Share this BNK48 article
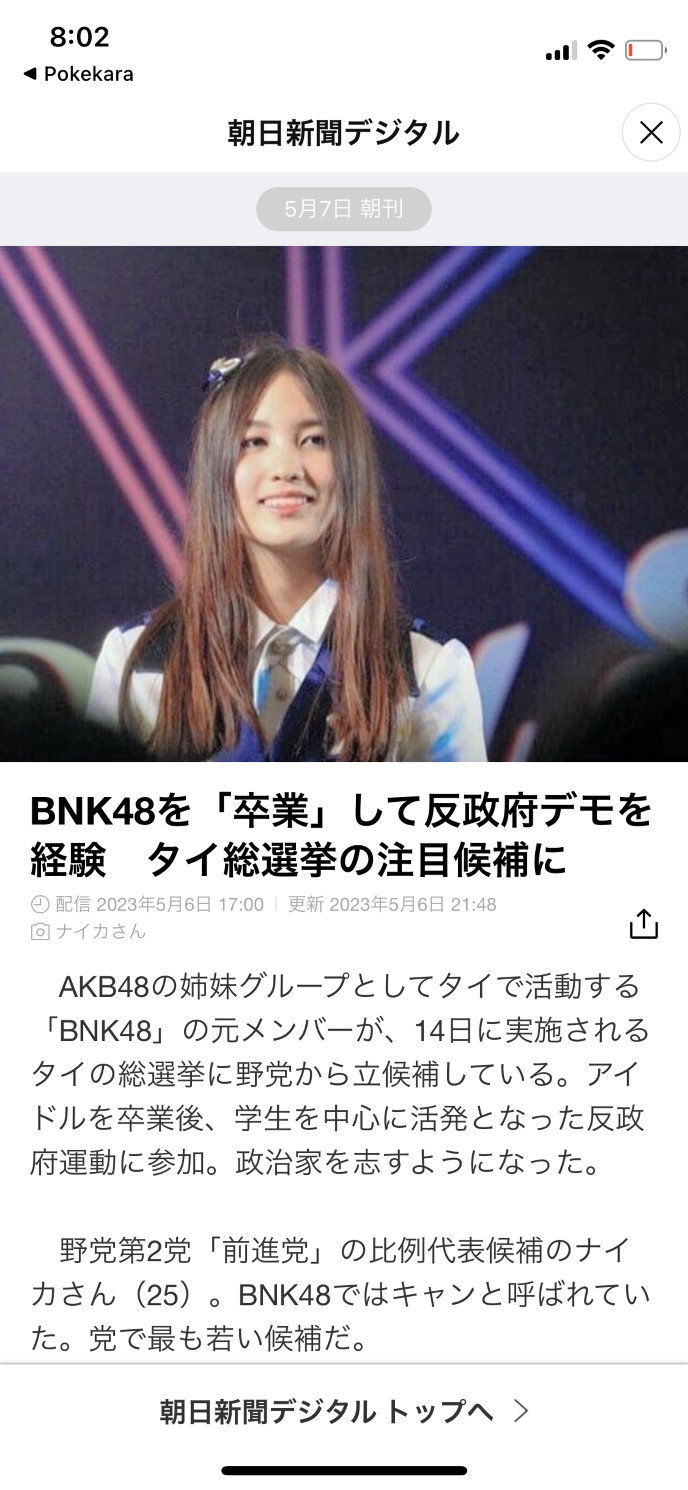 644,924
